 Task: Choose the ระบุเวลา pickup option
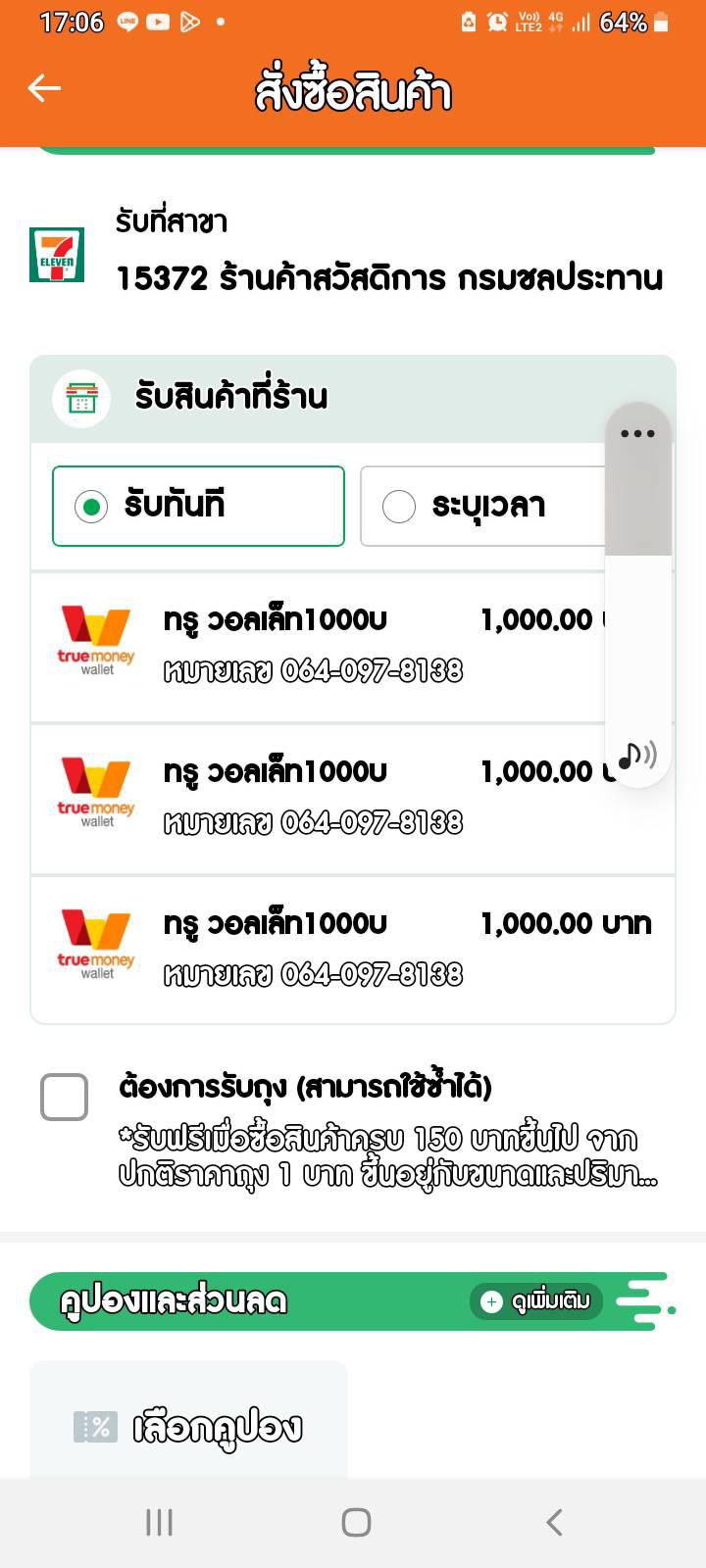tap(482, 506)
